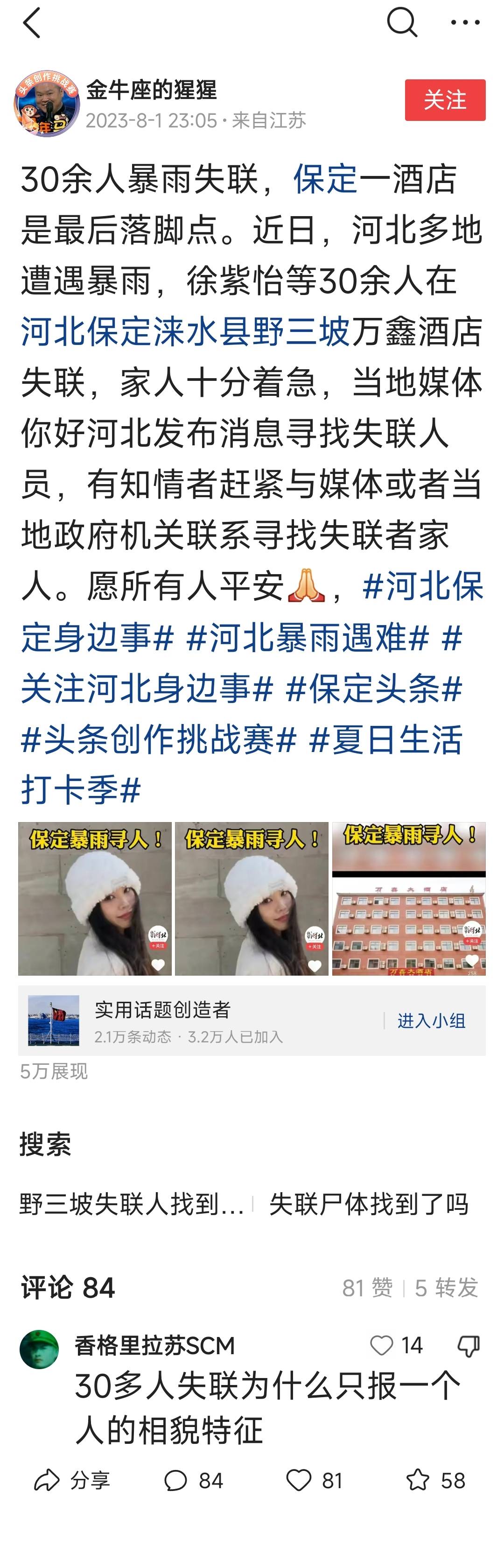The image size is (504, 1568).
Task: Search suggestion 失联尸体找到了吗
Action: tap(368, 1204)
